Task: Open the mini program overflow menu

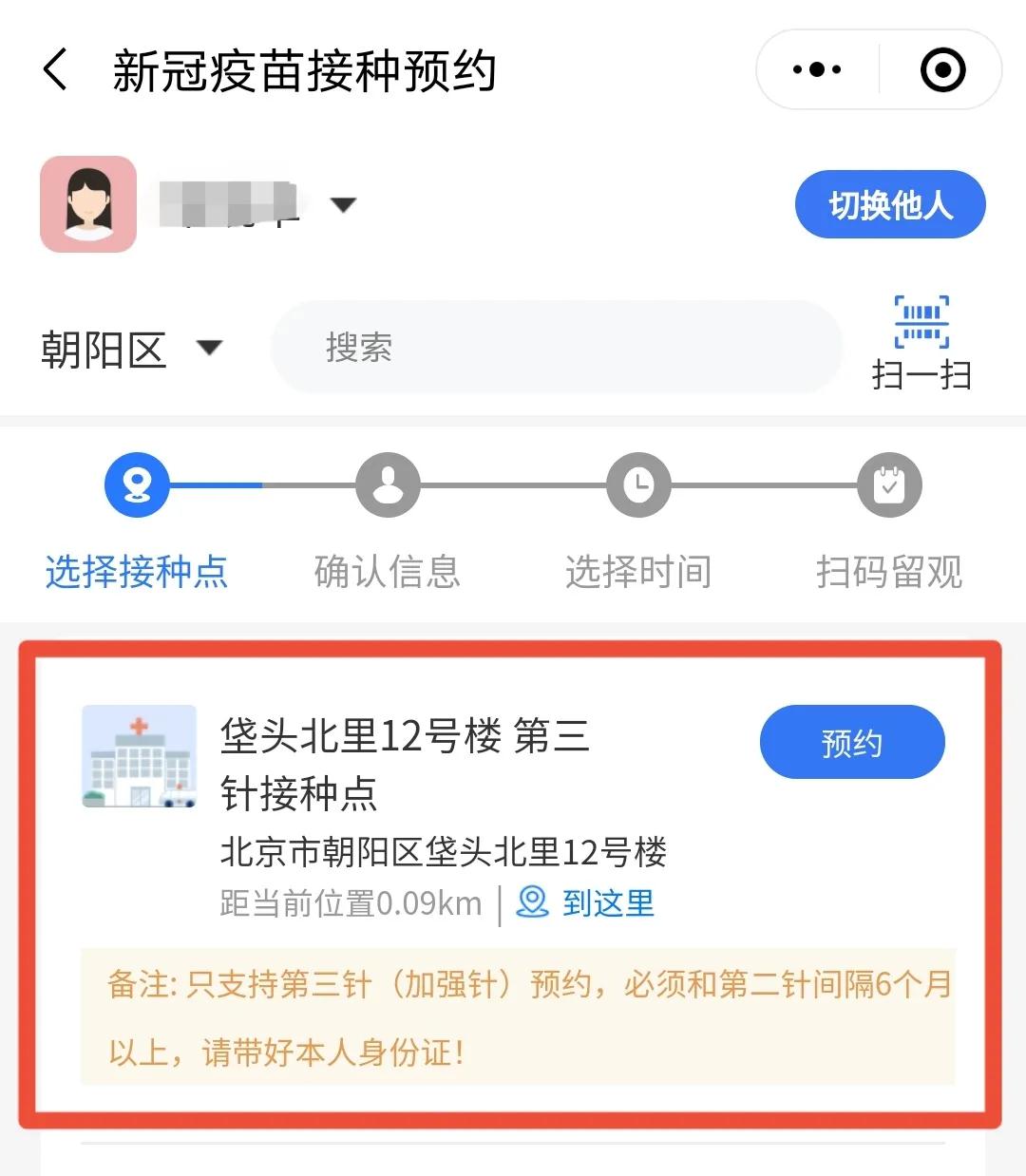Action: [x=817, y=69]
